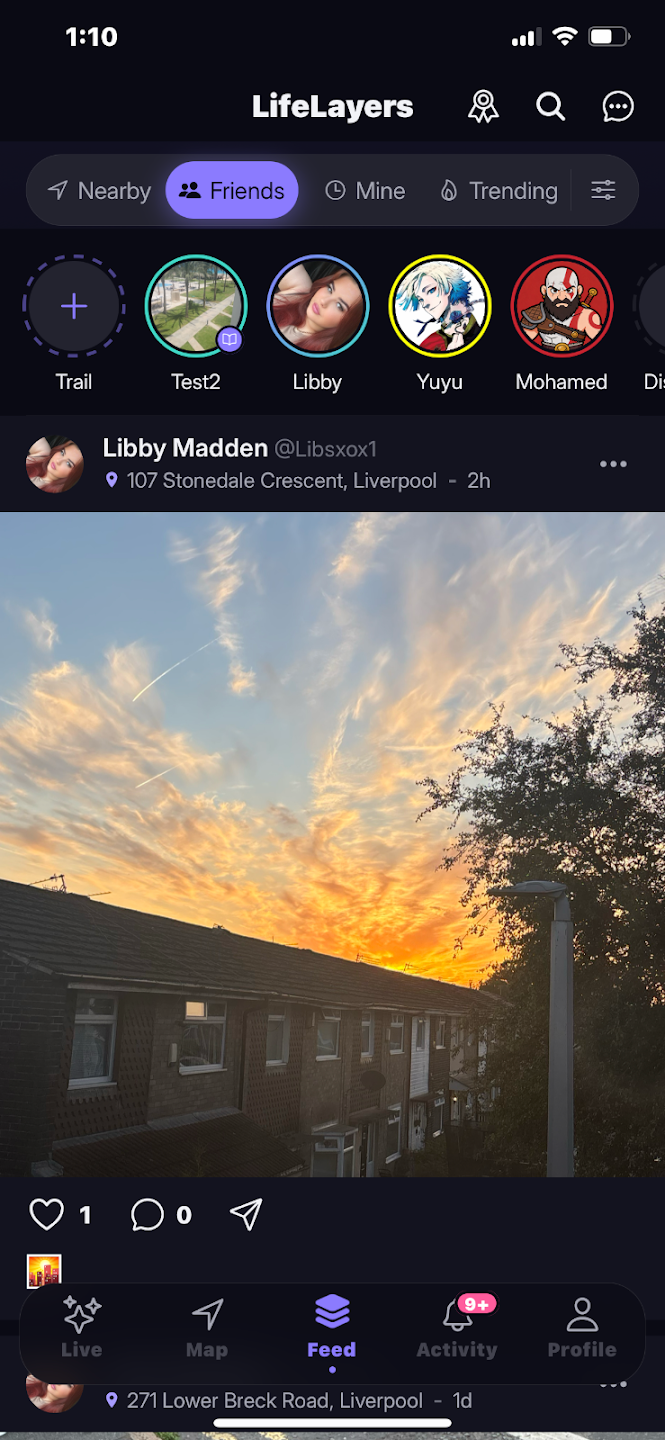Add a new Trail
The height and width of the screenshot is (1440, 665).
point(74,306)
